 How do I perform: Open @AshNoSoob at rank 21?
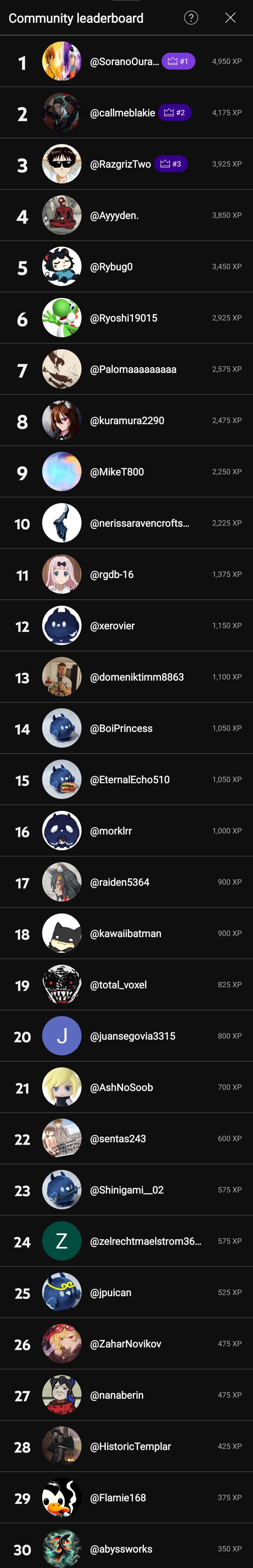pyautogui.click(x=122, y=1087)
